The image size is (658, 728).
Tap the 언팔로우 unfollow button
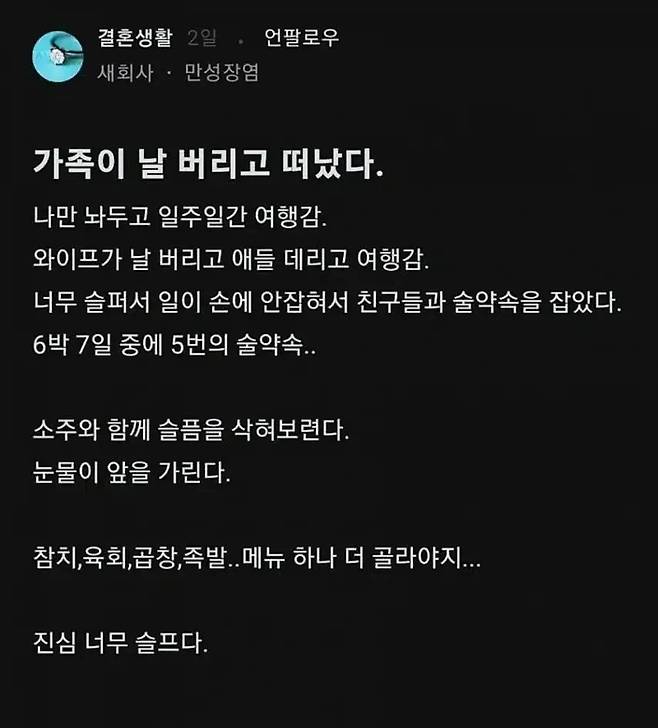[x=301, y=38]
